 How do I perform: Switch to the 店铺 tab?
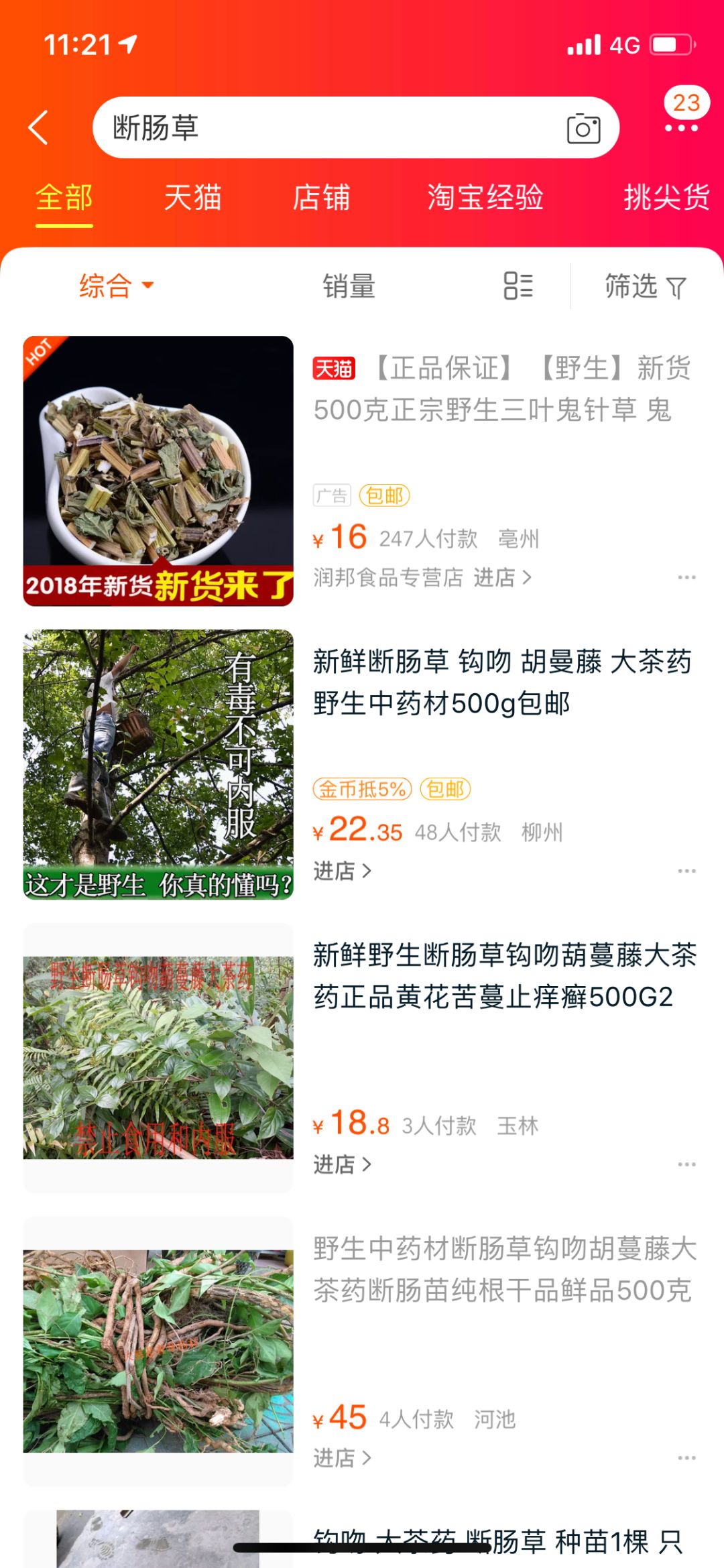pyautogui.click(x=322, y=198)
